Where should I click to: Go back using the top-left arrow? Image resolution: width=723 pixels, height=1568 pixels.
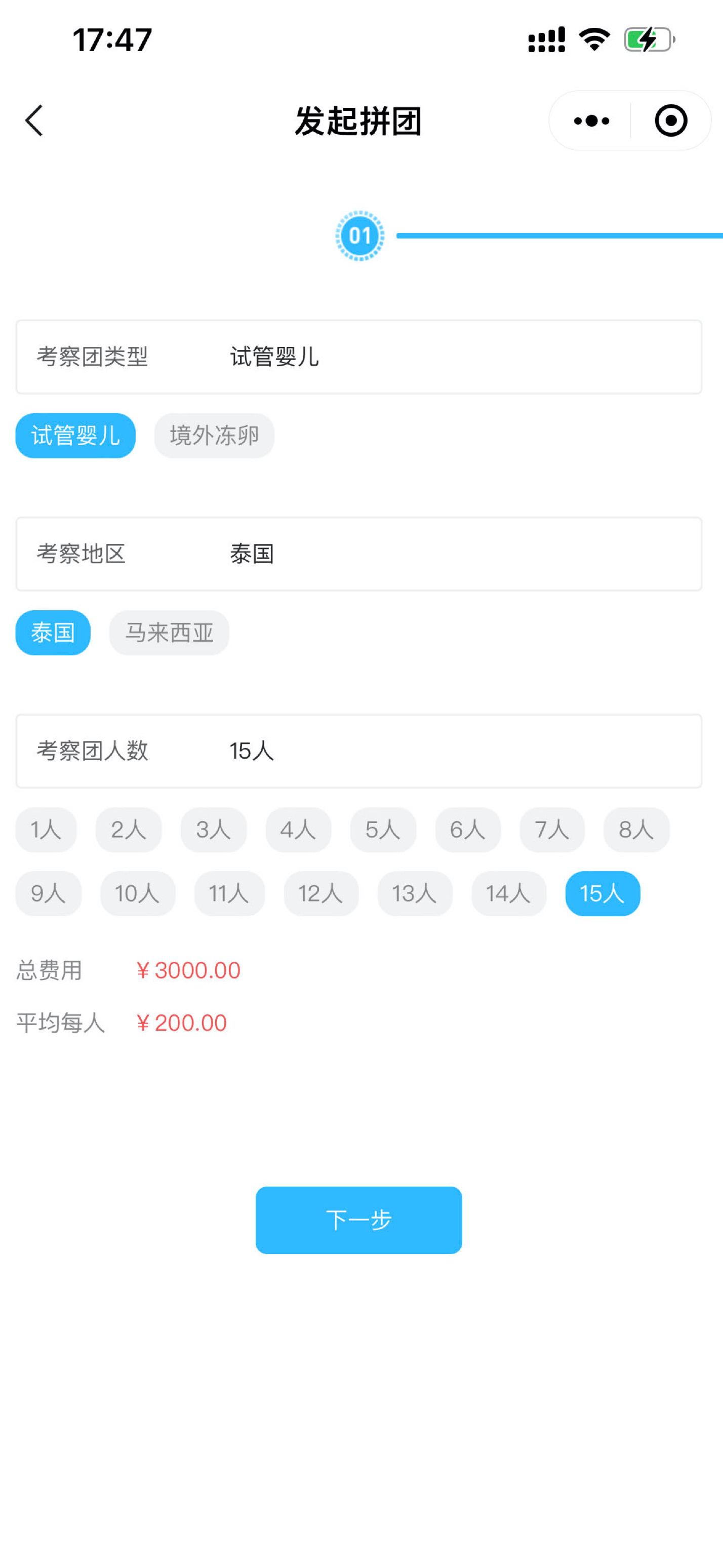34,121
